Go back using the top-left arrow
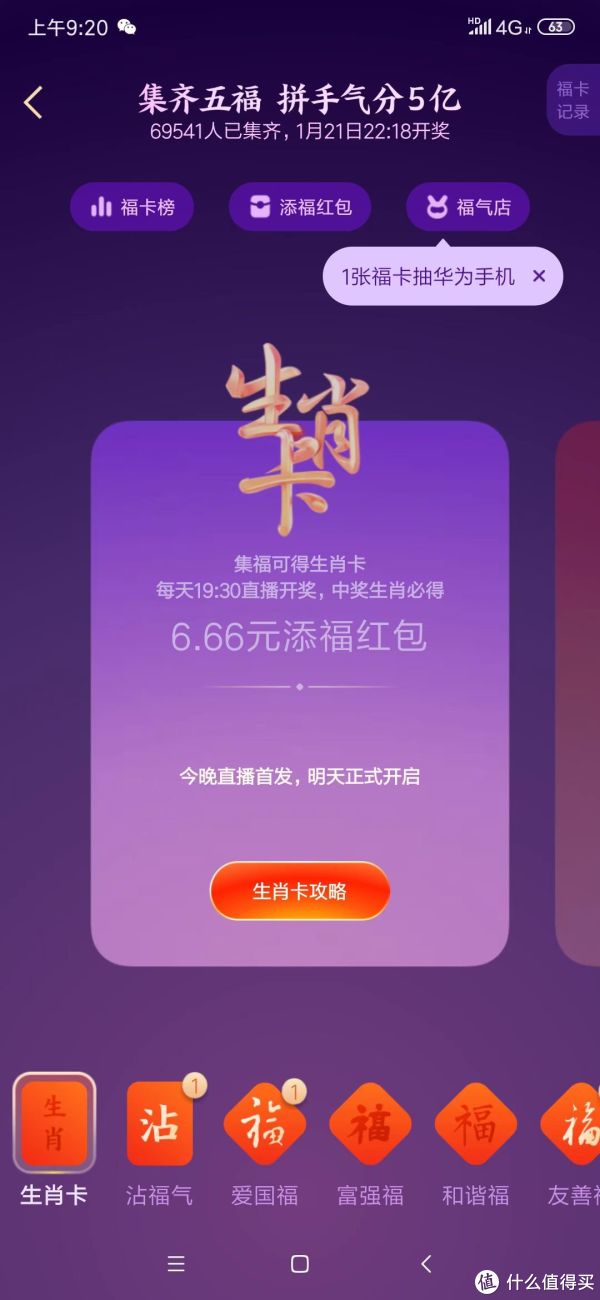Screen dimensions: 600x1300 (x=33, y=102)
